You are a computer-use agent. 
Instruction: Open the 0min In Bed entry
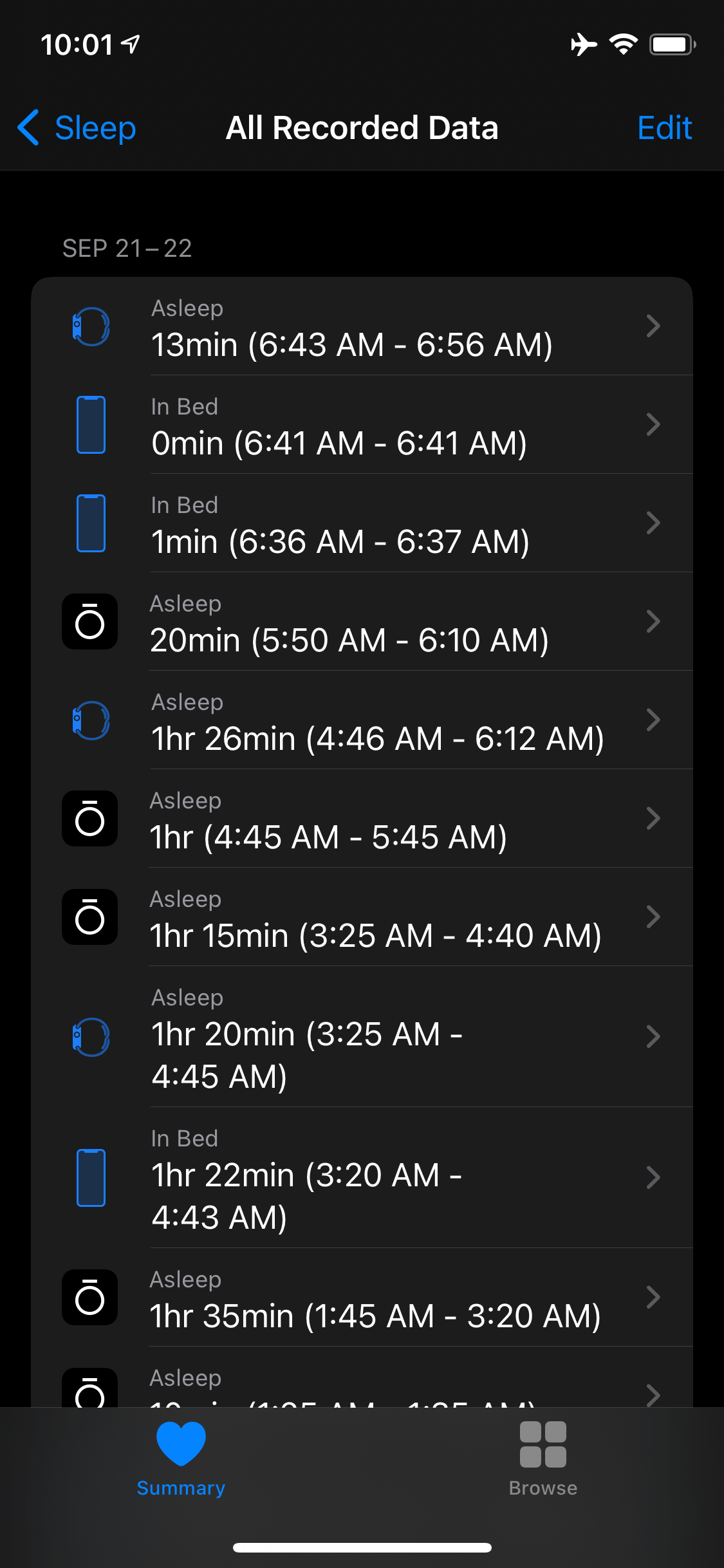pyautogui.click(x=362, y=425)
